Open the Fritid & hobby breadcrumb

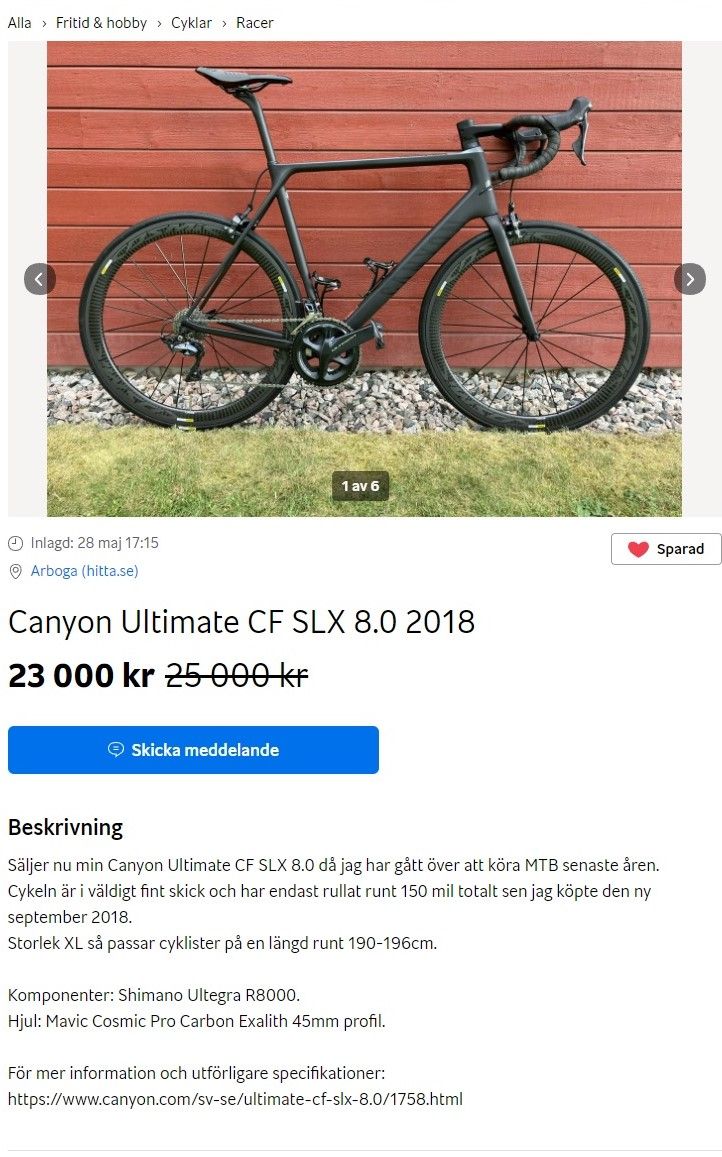pos(101,22)
